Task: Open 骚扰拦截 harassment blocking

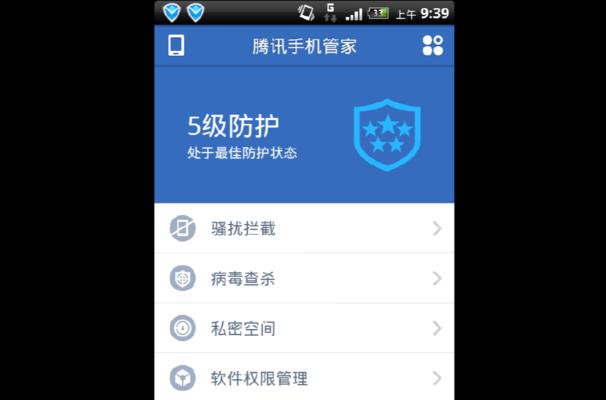Action: [304, 229]
